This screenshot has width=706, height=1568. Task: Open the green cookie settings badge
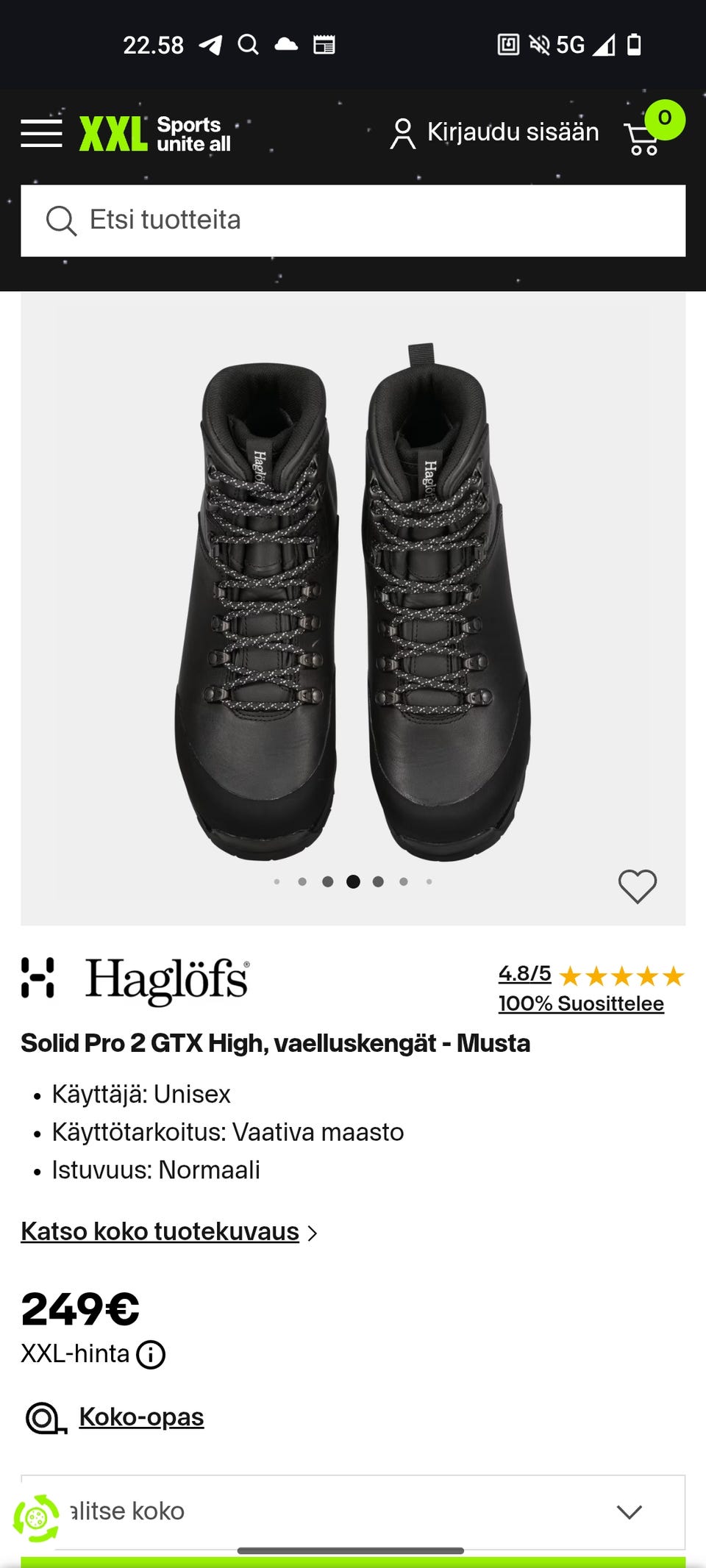[x=36, y=1517]
